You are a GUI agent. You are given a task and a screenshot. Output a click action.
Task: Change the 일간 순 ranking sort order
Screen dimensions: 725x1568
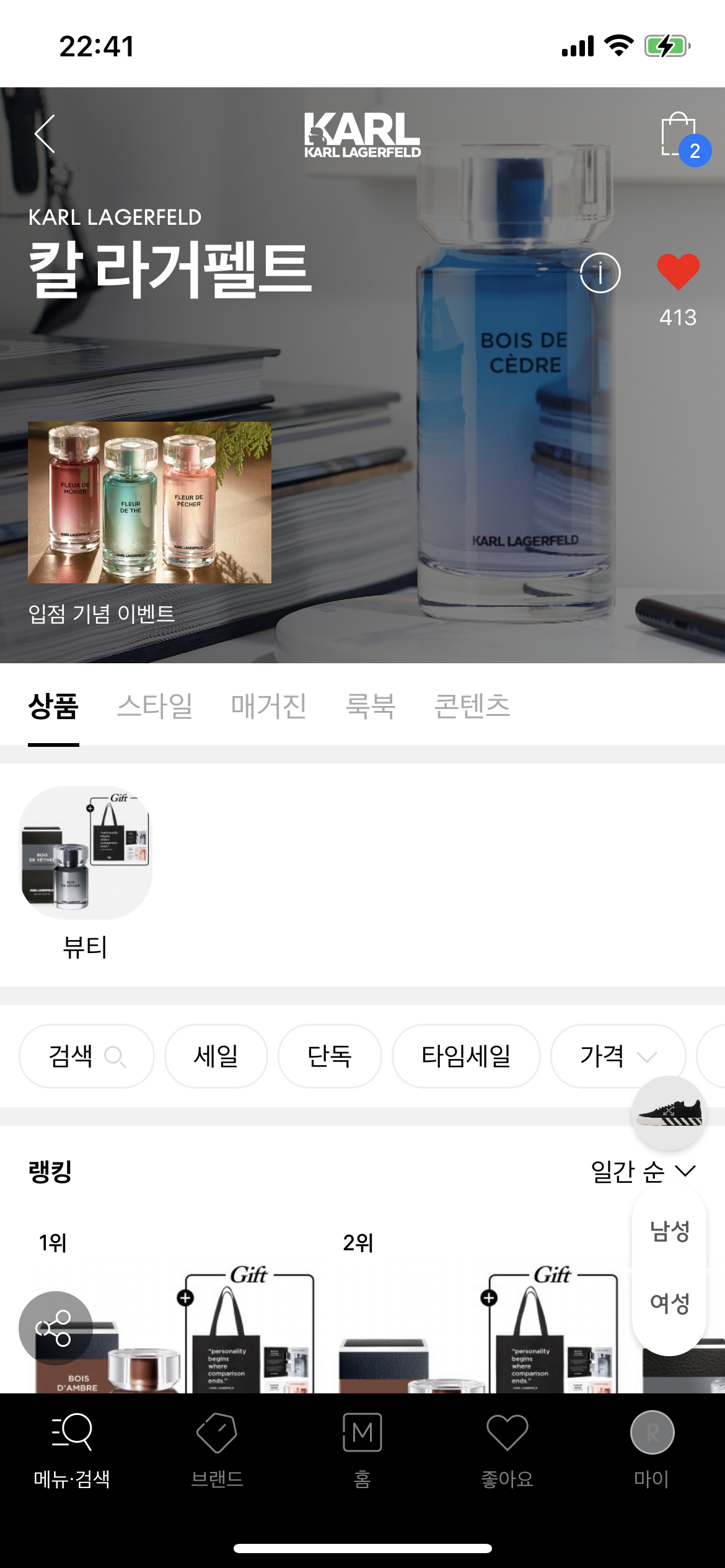[643, 1172]
